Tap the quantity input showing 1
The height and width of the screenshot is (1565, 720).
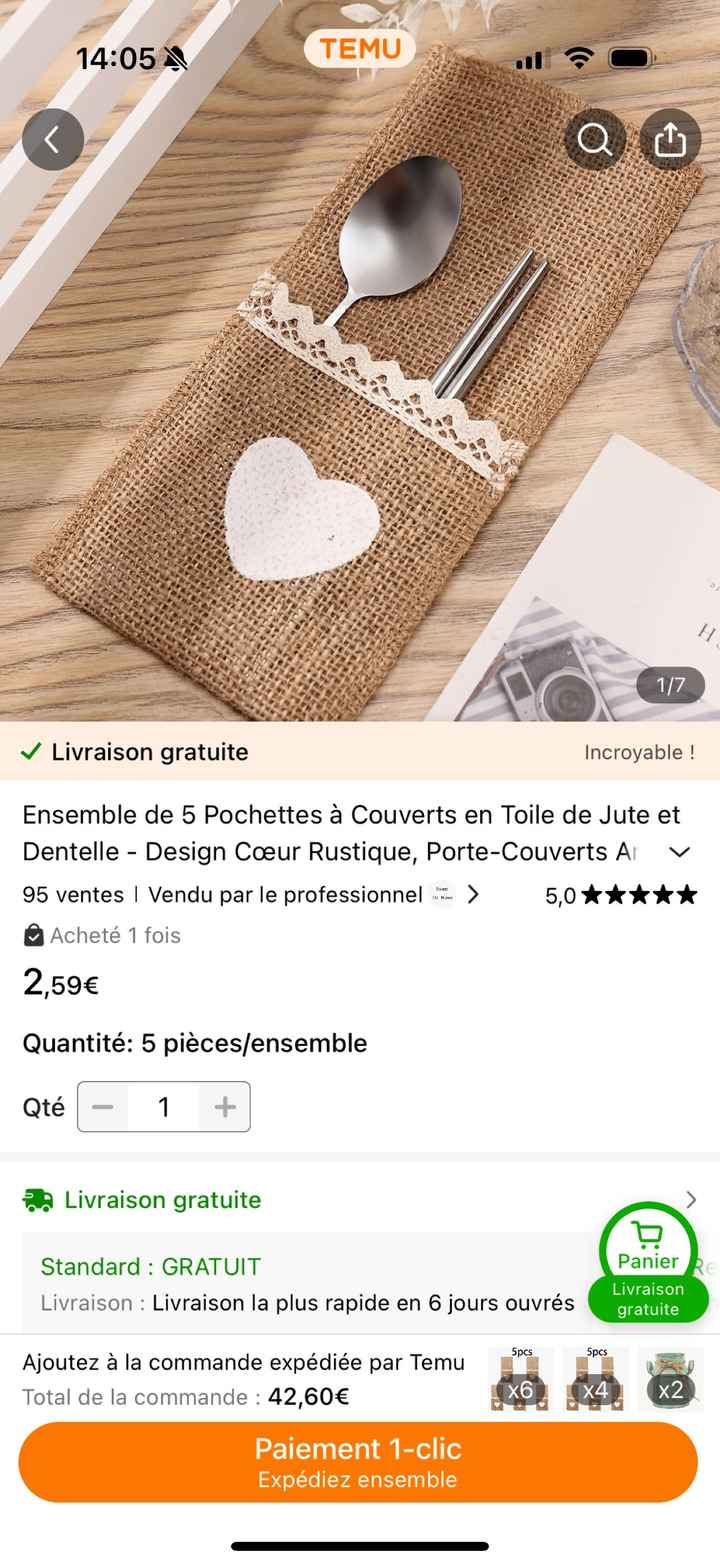coord(163,1107)
